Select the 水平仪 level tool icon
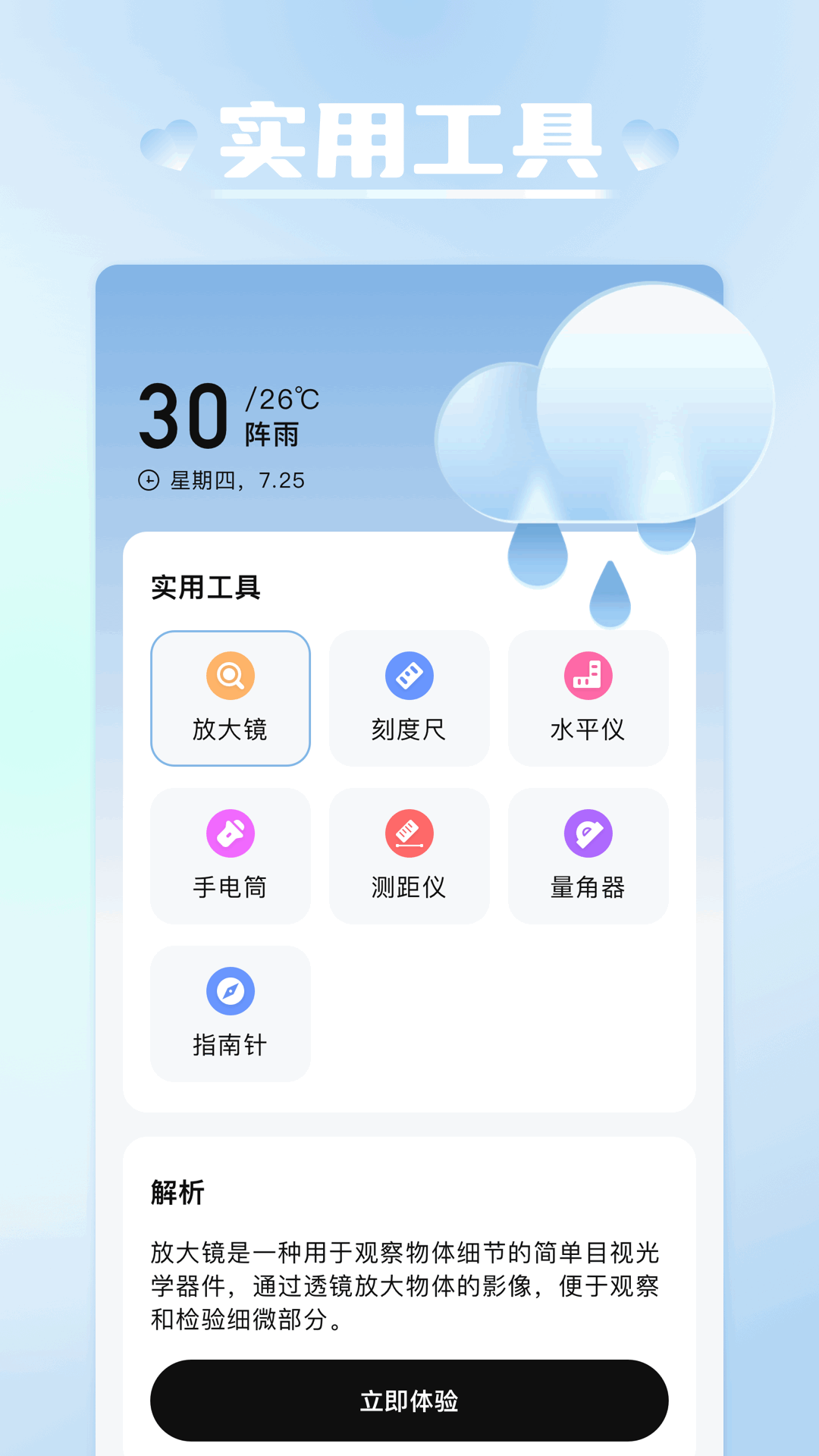The height and width of the screenshot is (1456, 819). click(588, 675)
